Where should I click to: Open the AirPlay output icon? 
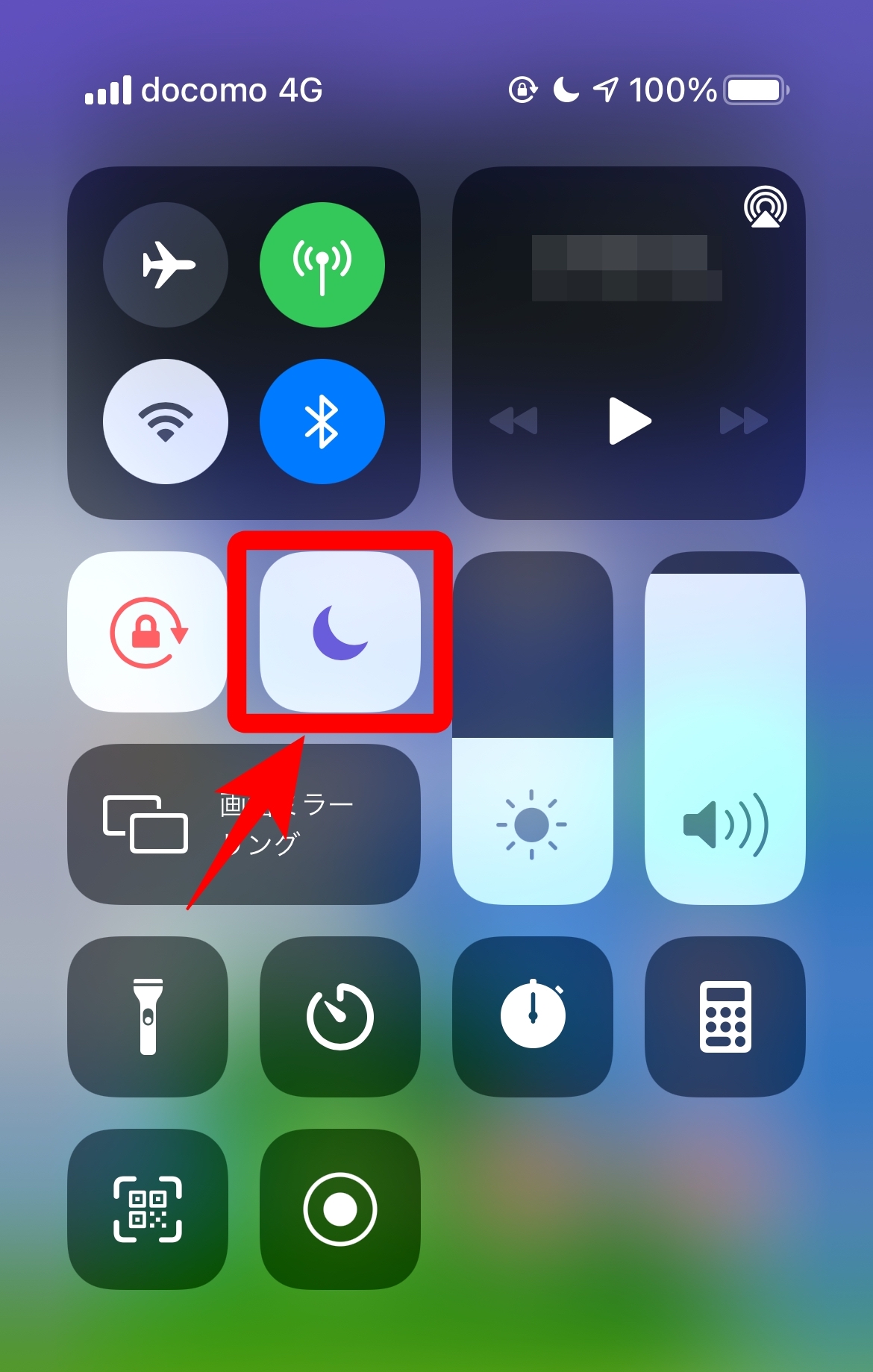tap(766, 207)
